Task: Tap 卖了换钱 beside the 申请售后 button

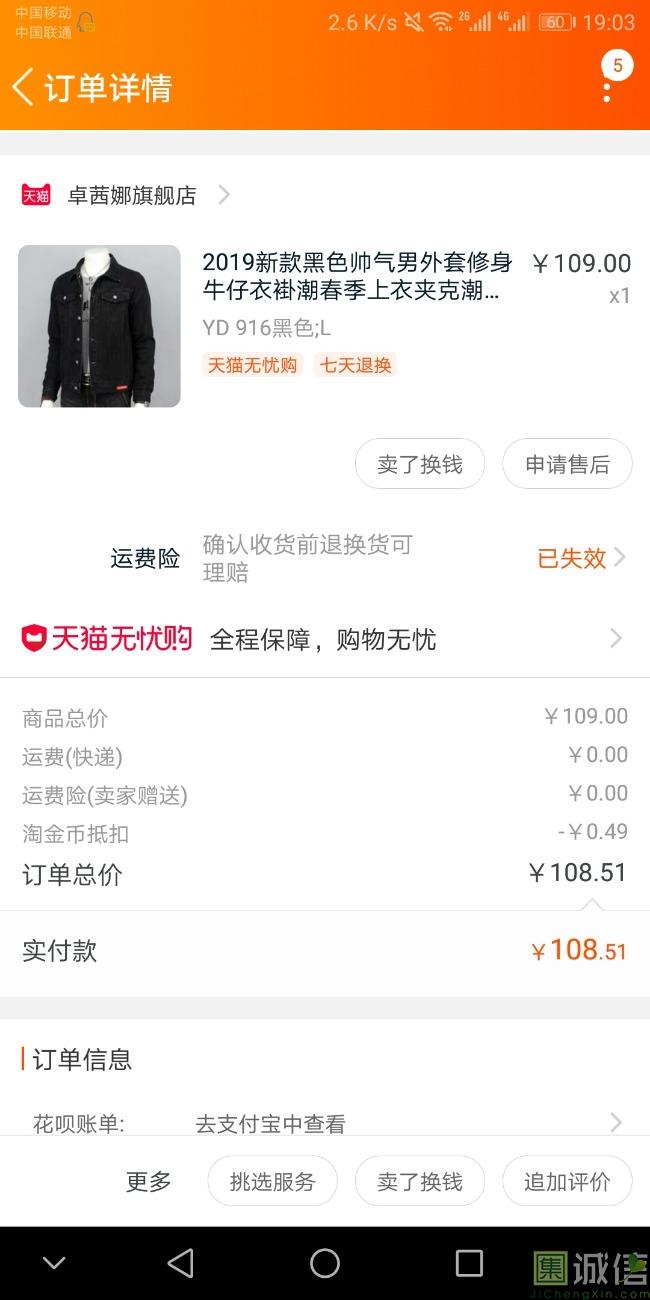Action: pos(420,464)
